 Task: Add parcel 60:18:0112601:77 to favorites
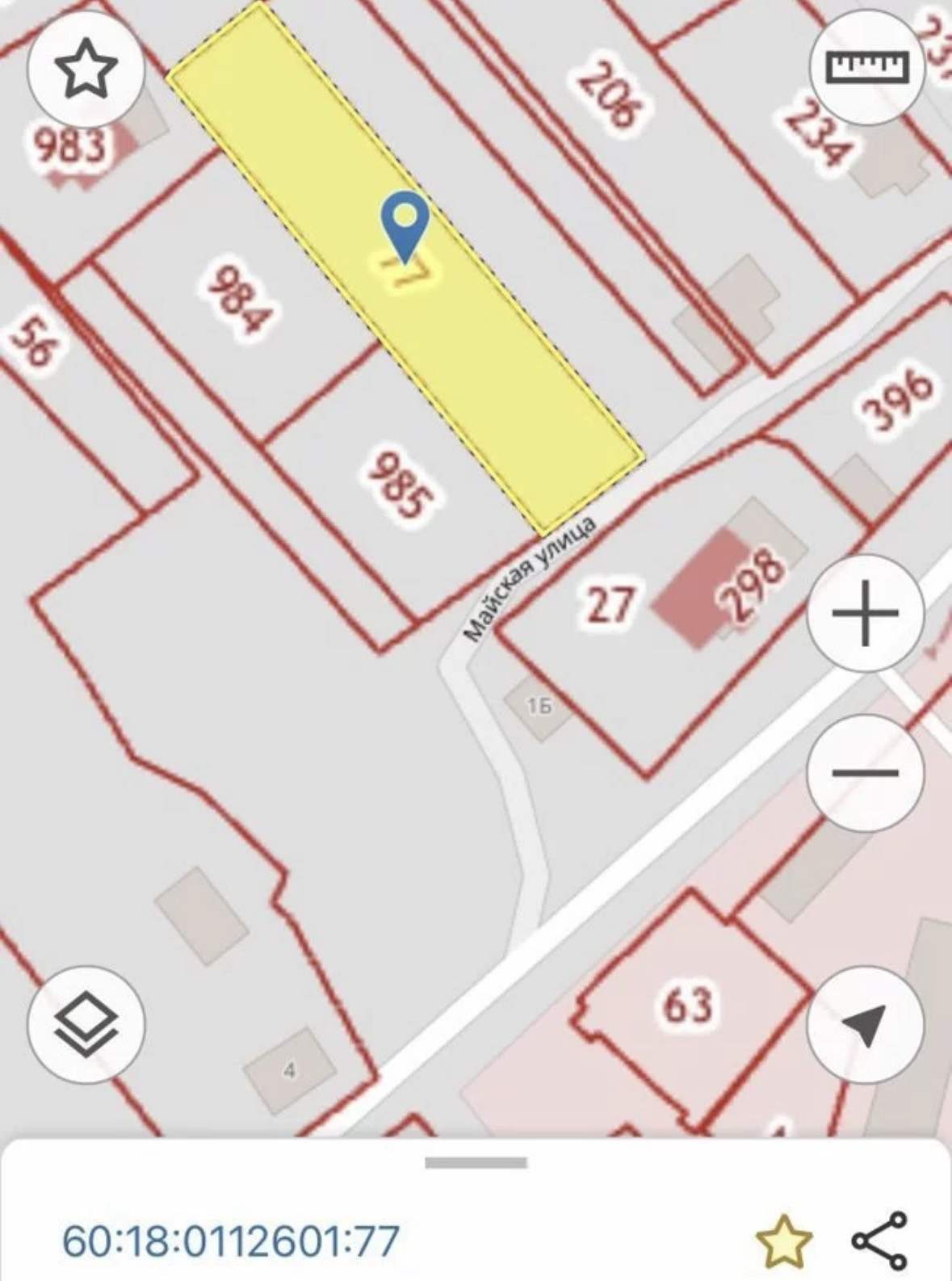783,1240
